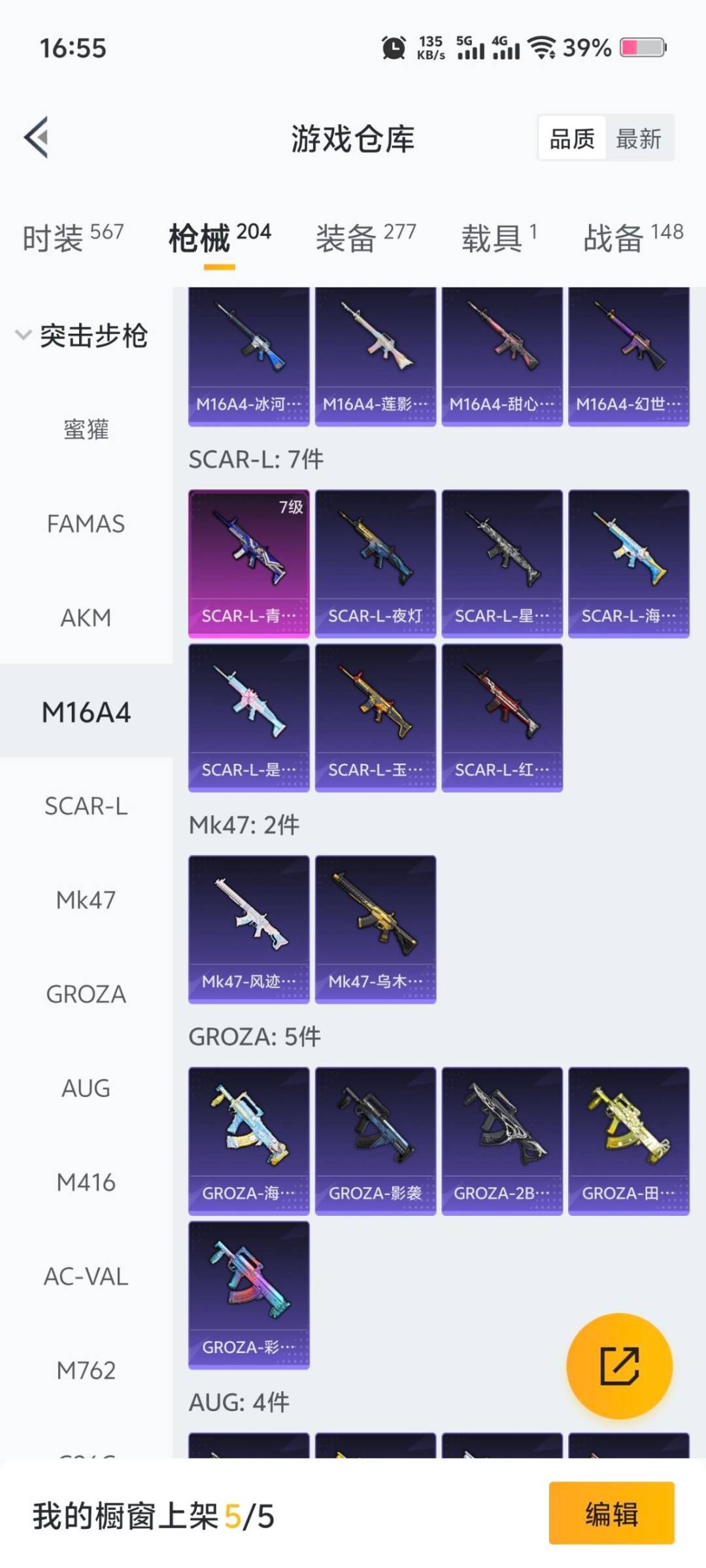Open the 载具 tab
Viewport: 706px width, 1568px height.
pyautogui.click(x=499, y=238)
